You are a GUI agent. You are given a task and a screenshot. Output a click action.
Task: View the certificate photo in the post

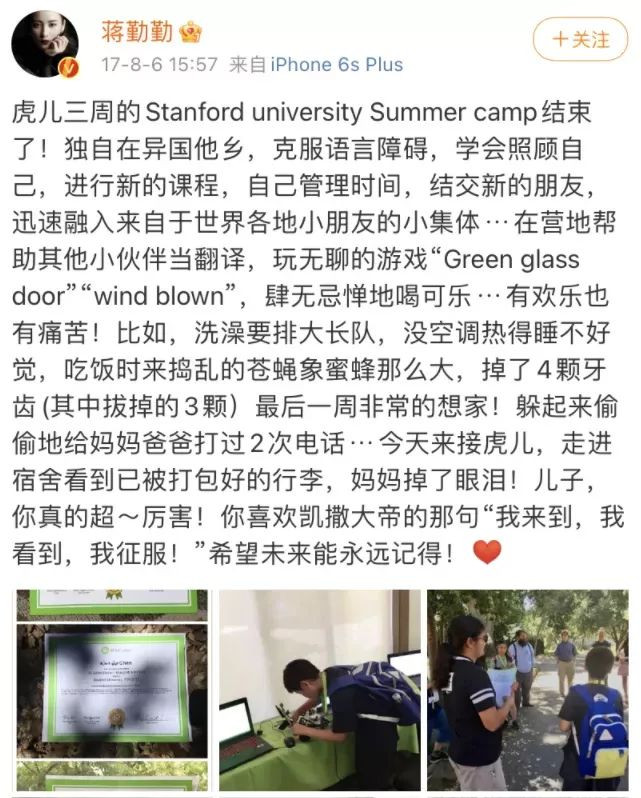point(111,692)
